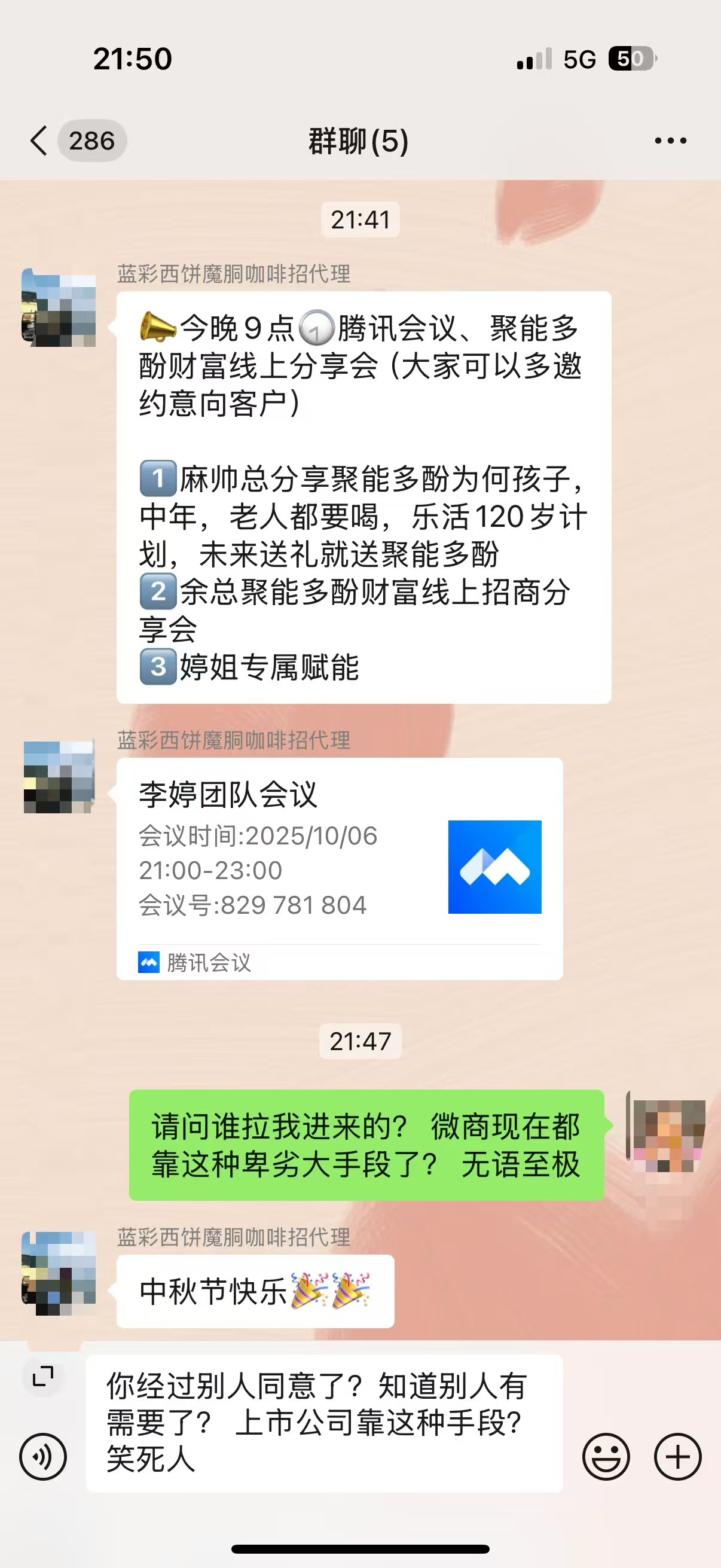Screen dimensions: 721x1568
Task: Open the plus attachments menu
Action: [677, 1457]
